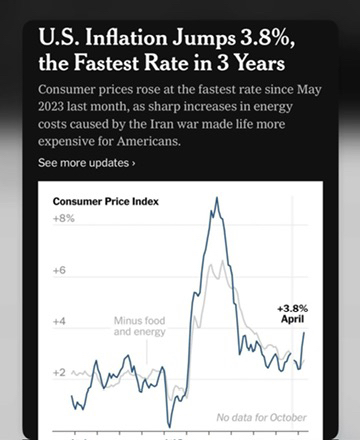Open the U.S. Inflation Jumps 3.8% article

[x=167, y=50]
